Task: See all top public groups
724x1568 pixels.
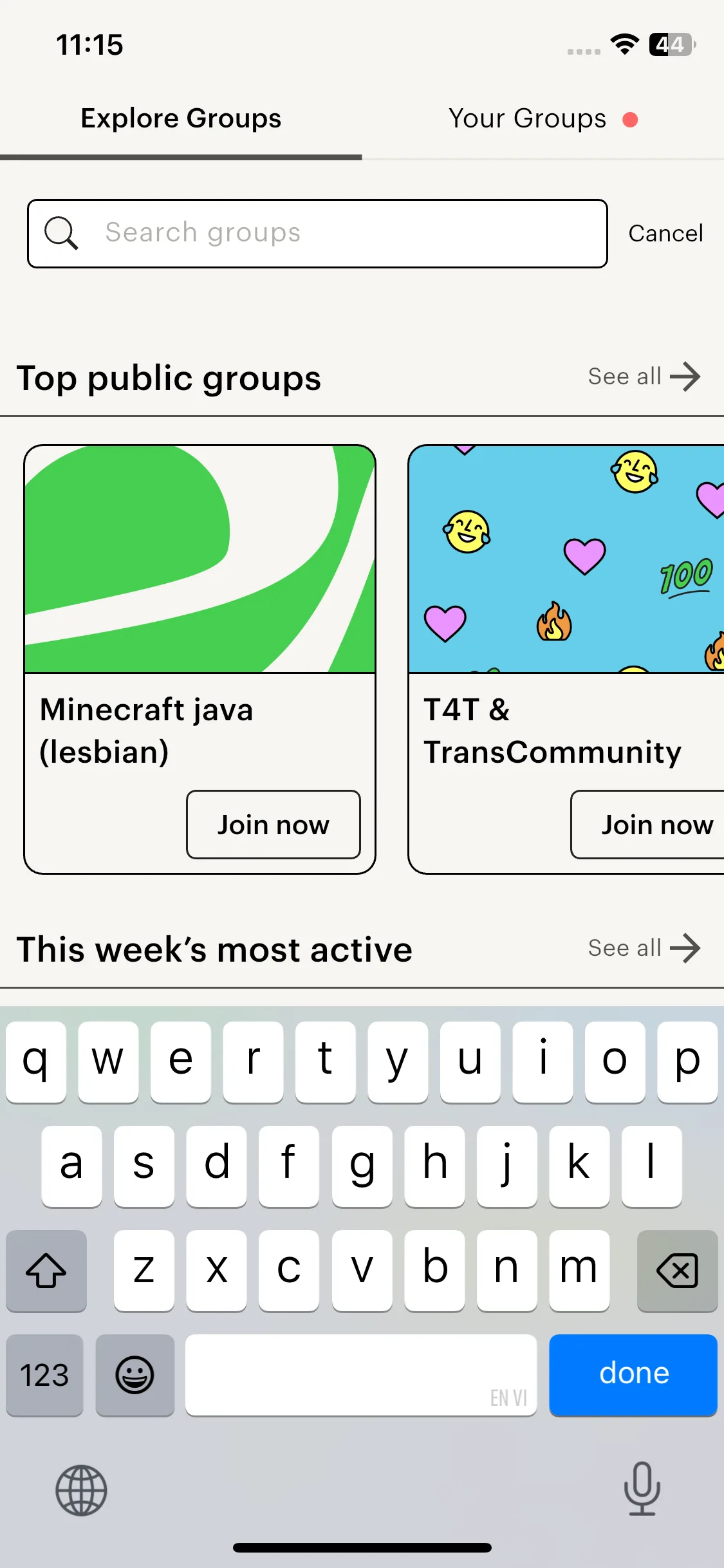Action: 644,377
